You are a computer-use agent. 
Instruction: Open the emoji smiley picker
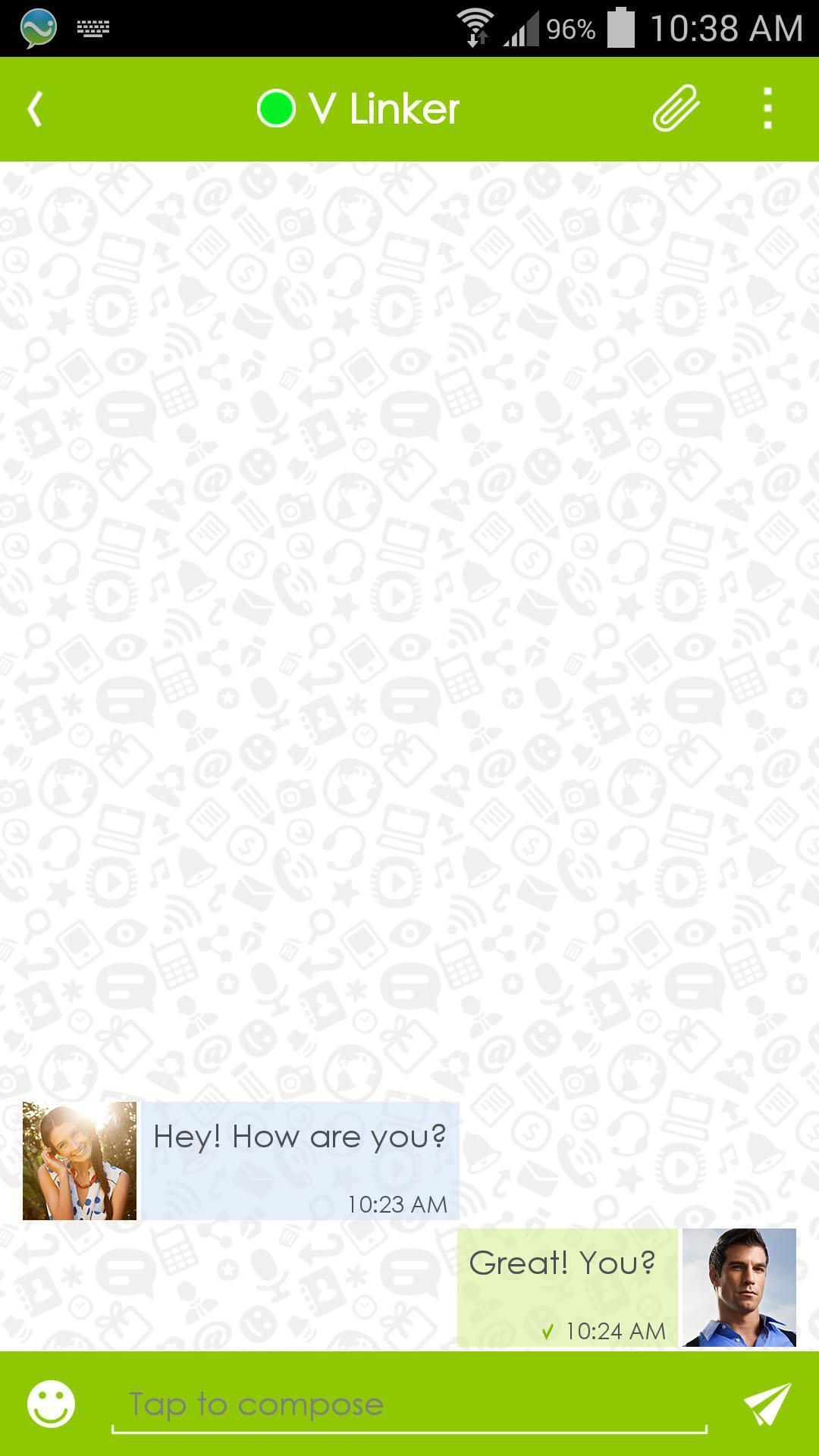(51, 1404)
